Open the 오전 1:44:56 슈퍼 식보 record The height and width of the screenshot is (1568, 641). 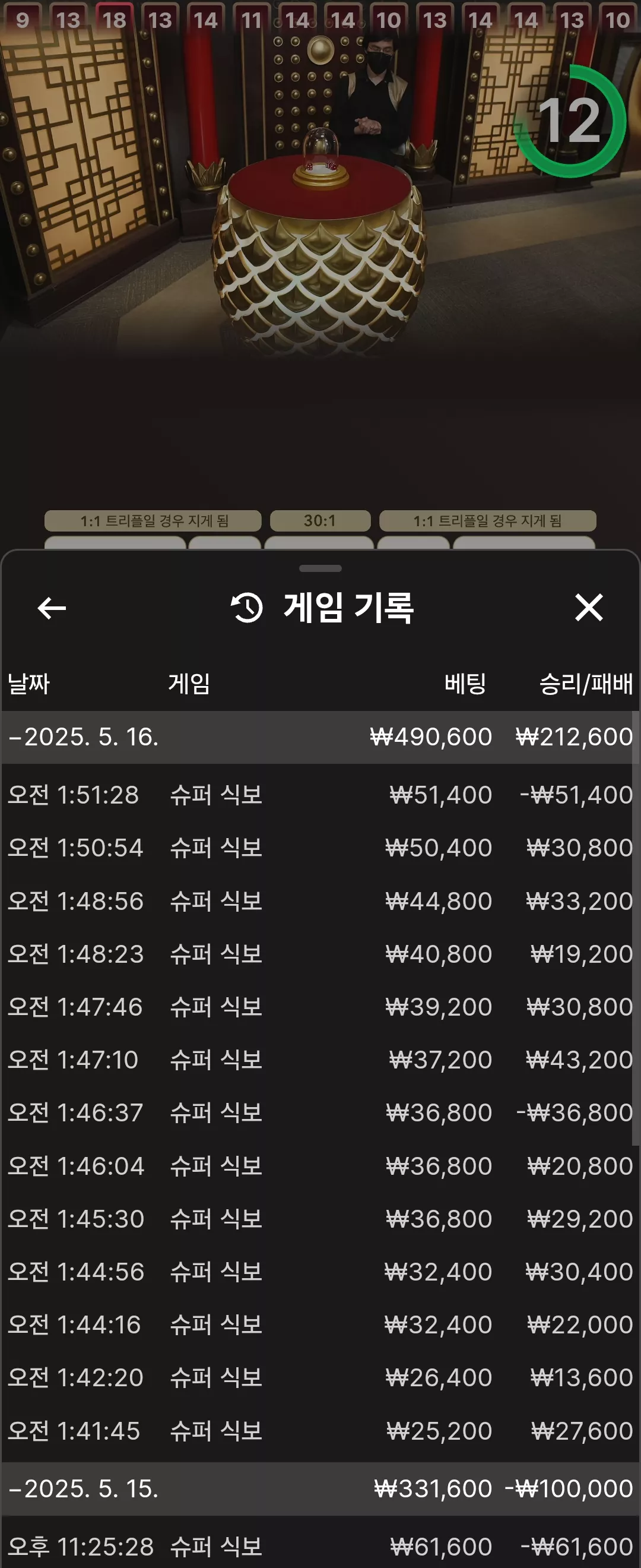pos(320,1272)
